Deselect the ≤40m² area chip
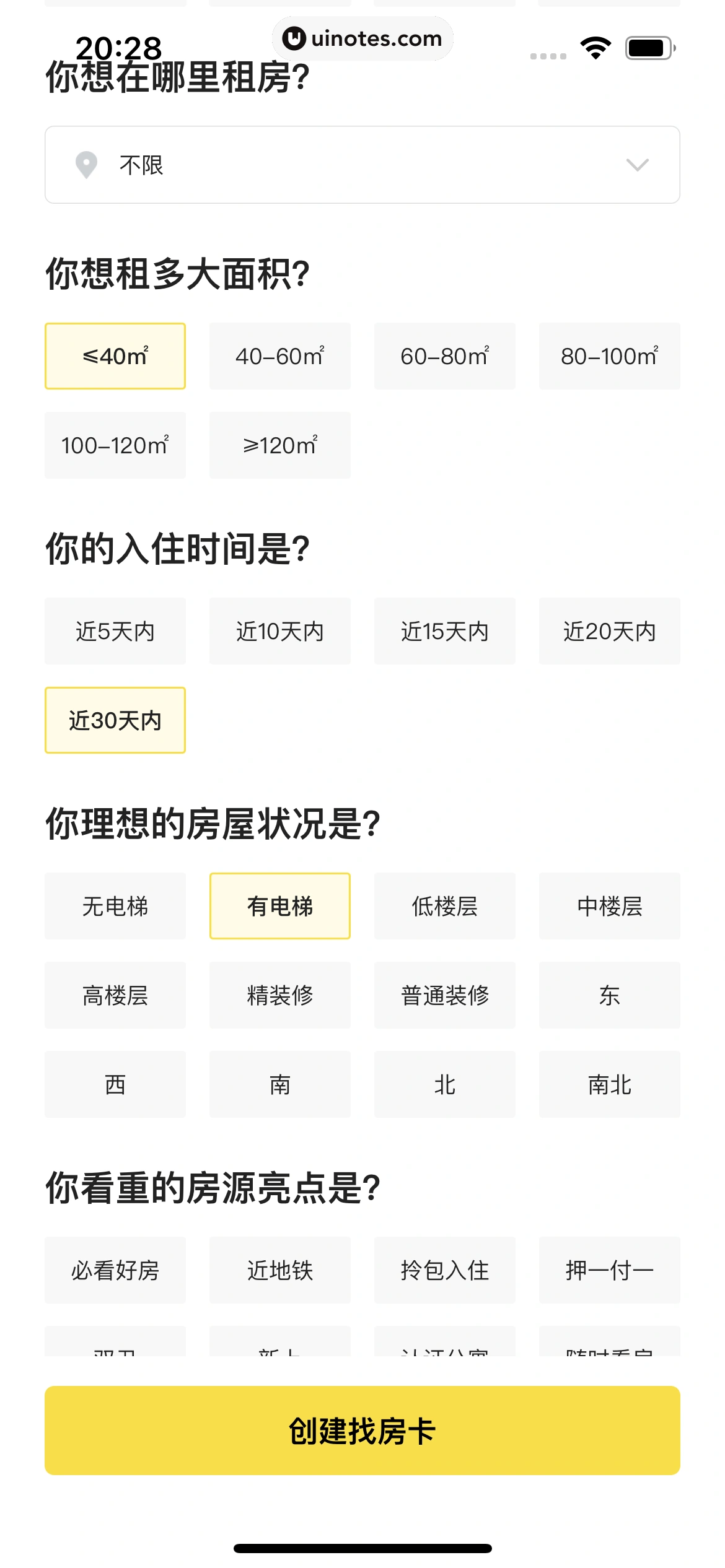 point(115,356)
